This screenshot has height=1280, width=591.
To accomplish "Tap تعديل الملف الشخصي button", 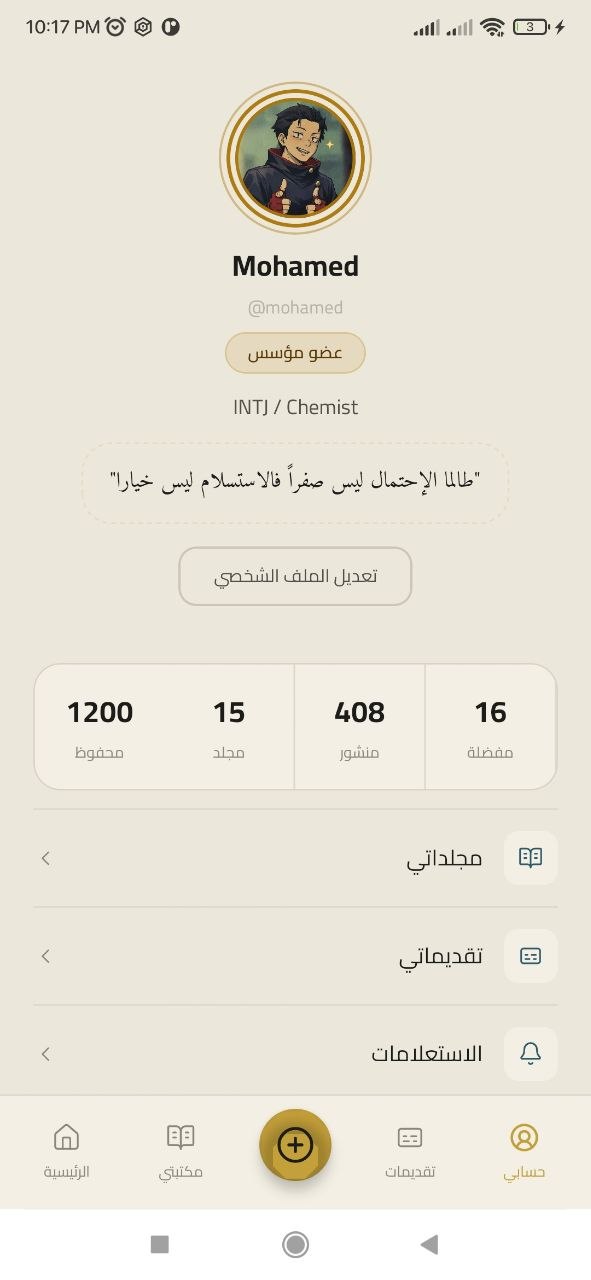I will pos(295,576).
